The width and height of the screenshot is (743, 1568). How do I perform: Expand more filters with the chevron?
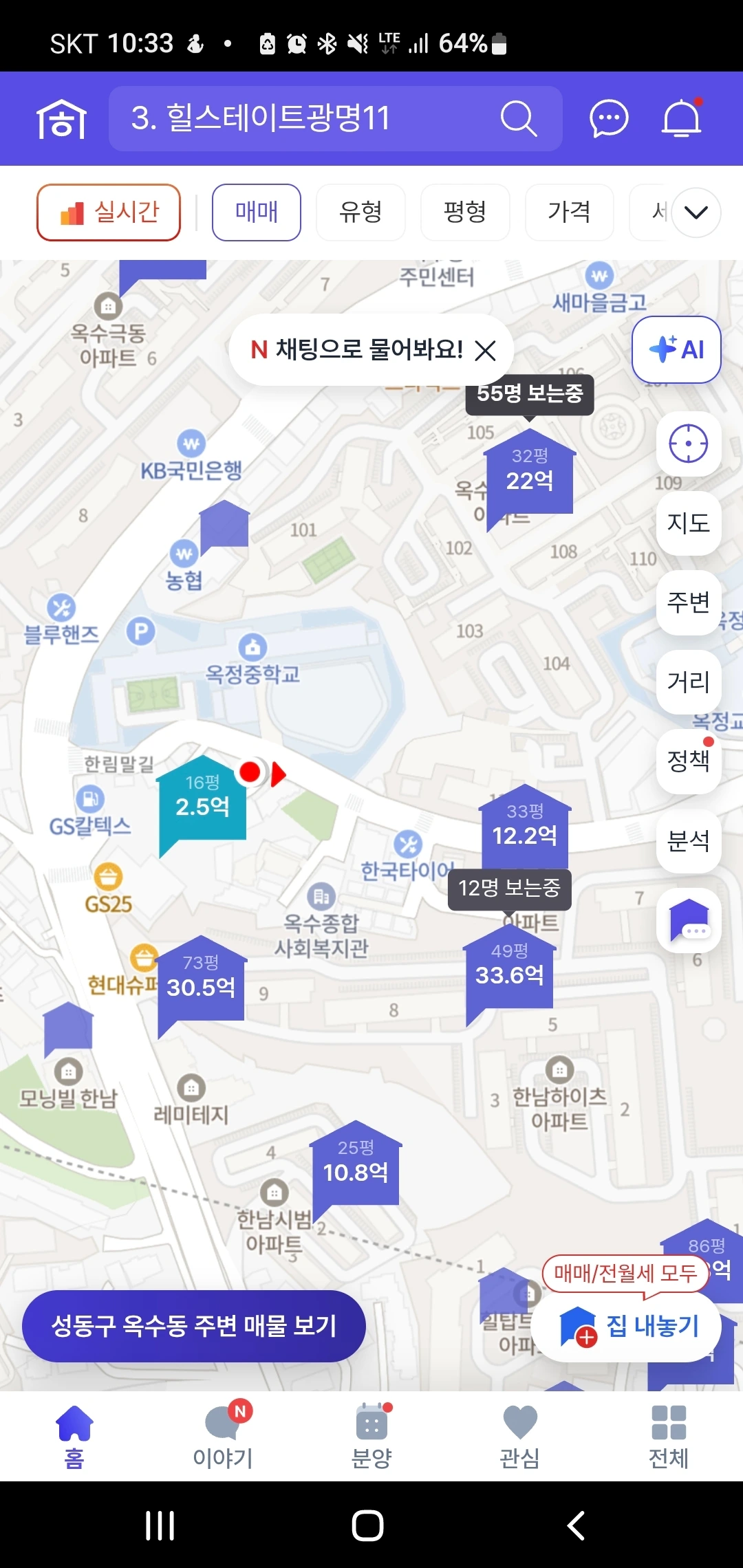click(696, 213)
